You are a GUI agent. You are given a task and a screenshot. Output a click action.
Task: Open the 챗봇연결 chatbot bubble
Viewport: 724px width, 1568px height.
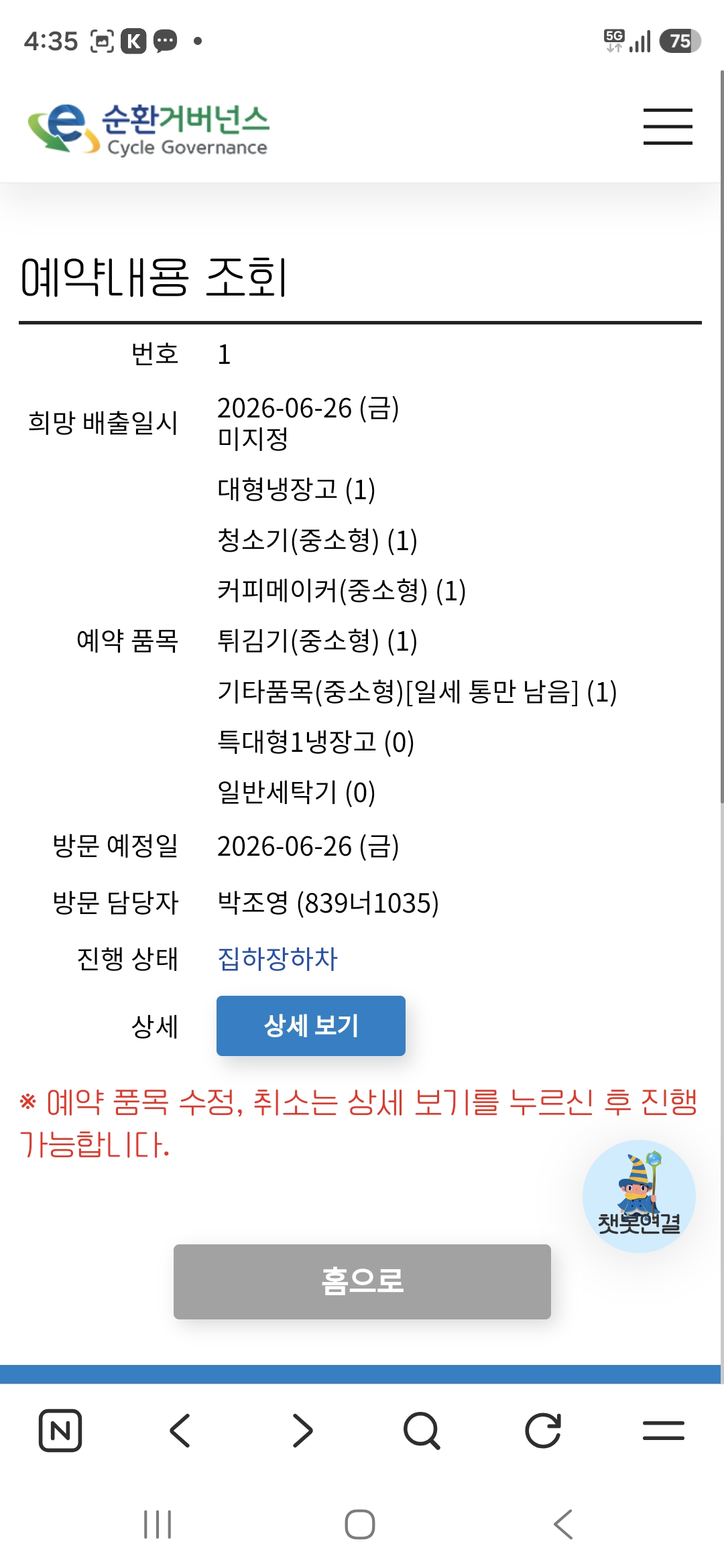pos(639,1196)
